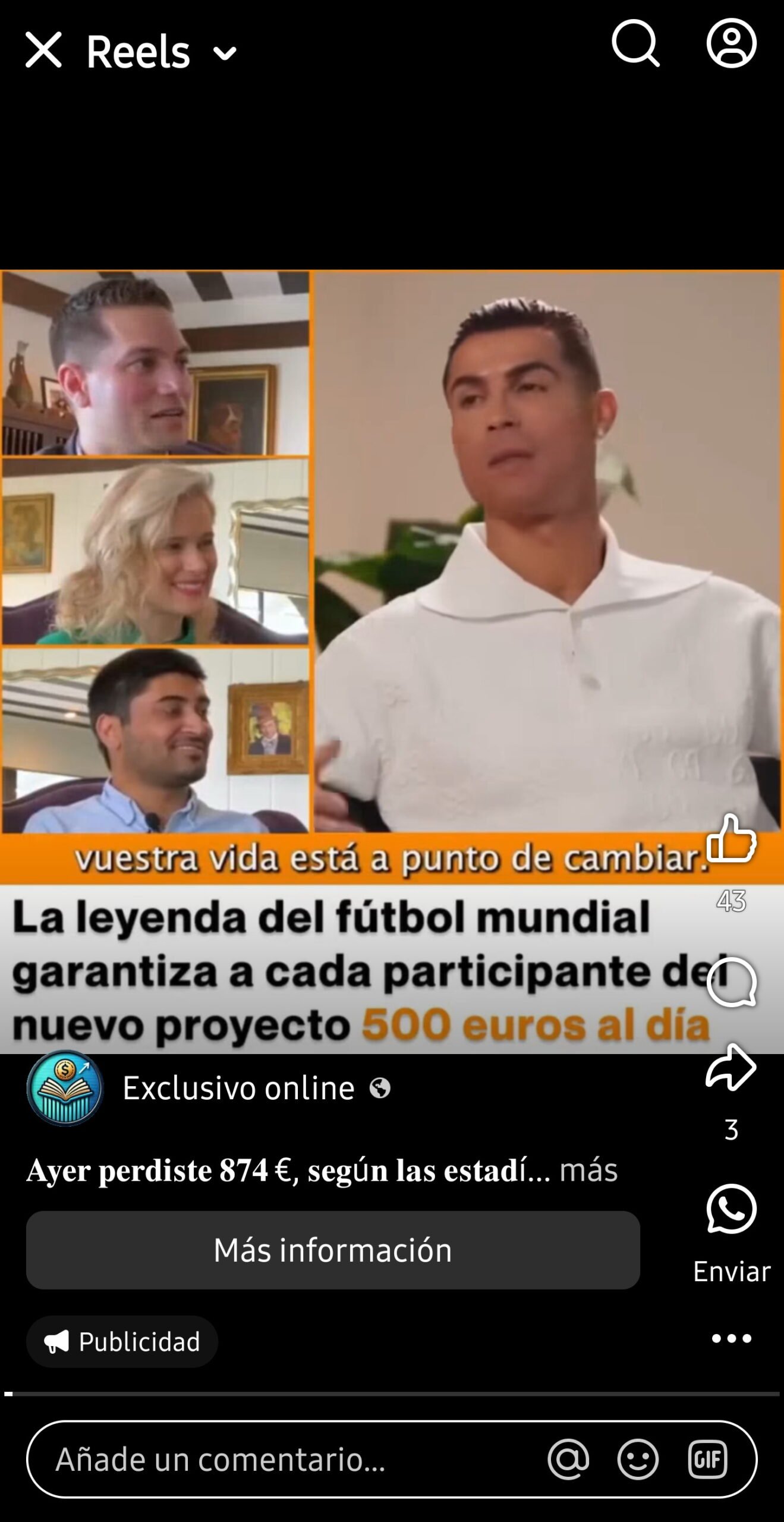Open the Publicidad ad info chip

click(x=122, y=1342)
